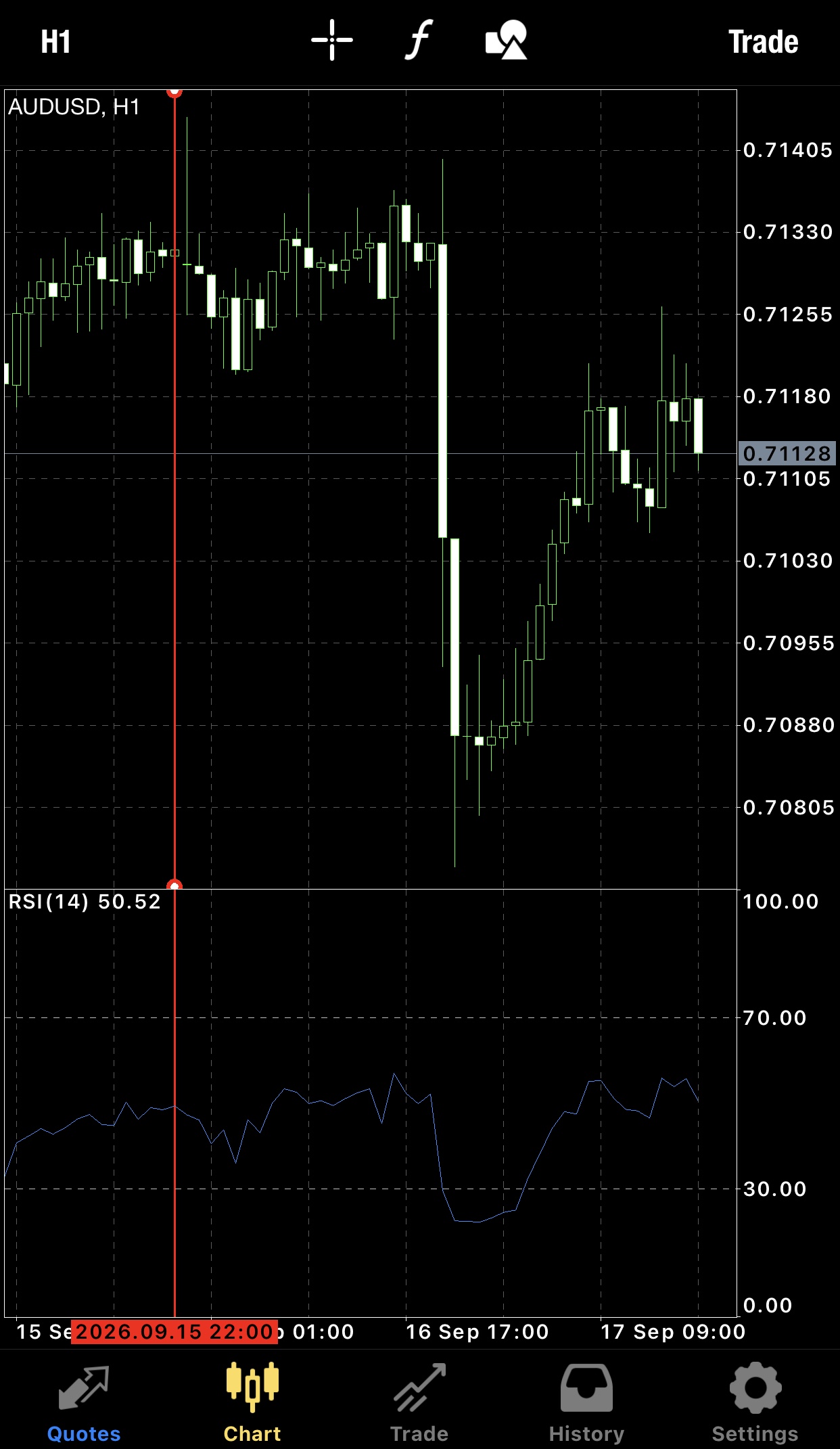Go to the Trade tab in bottom bar
This screenshot has width=840, height=1449.
[x=419, y=1403]
